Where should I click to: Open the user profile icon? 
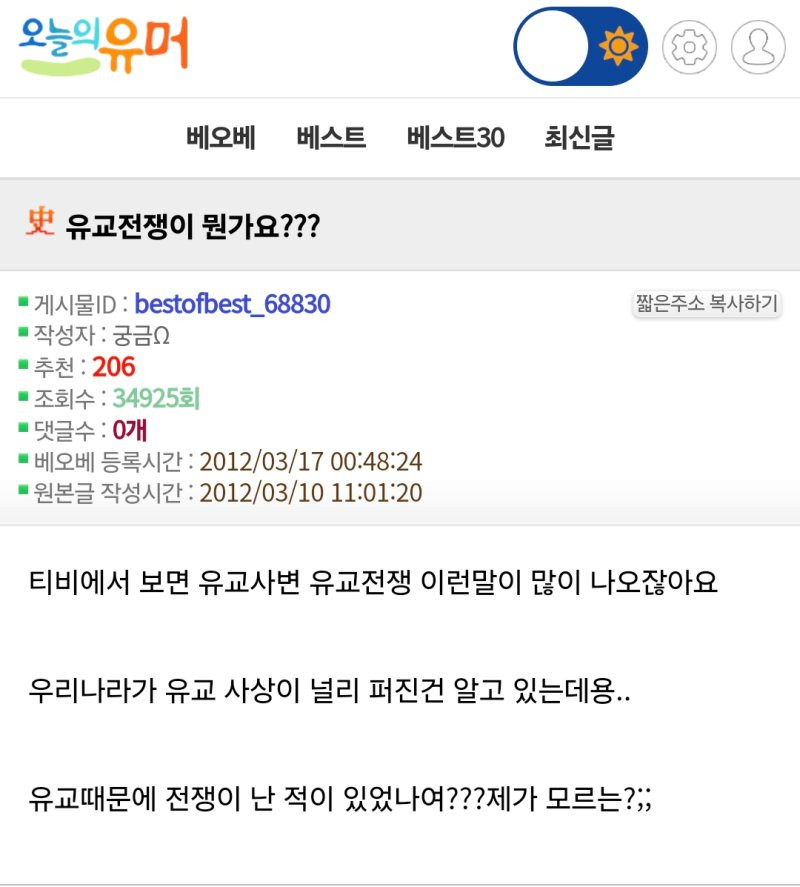tap(758, 47)
